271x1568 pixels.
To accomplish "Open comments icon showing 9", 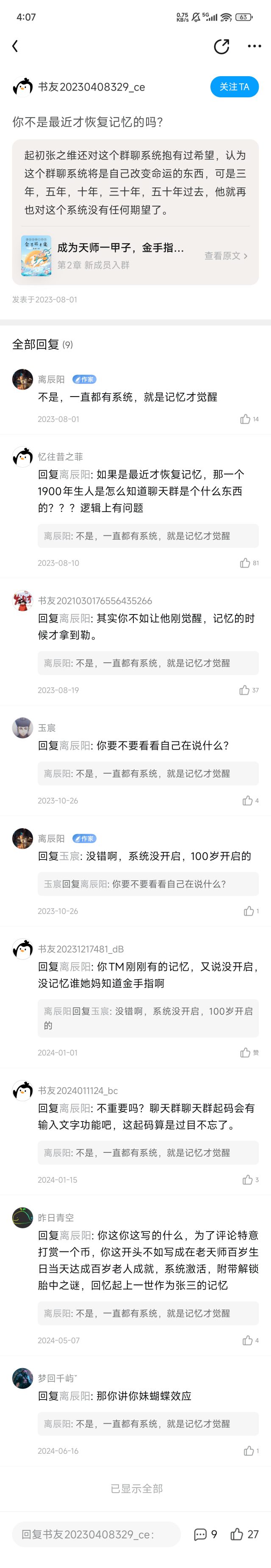I will click(205, 1535).
